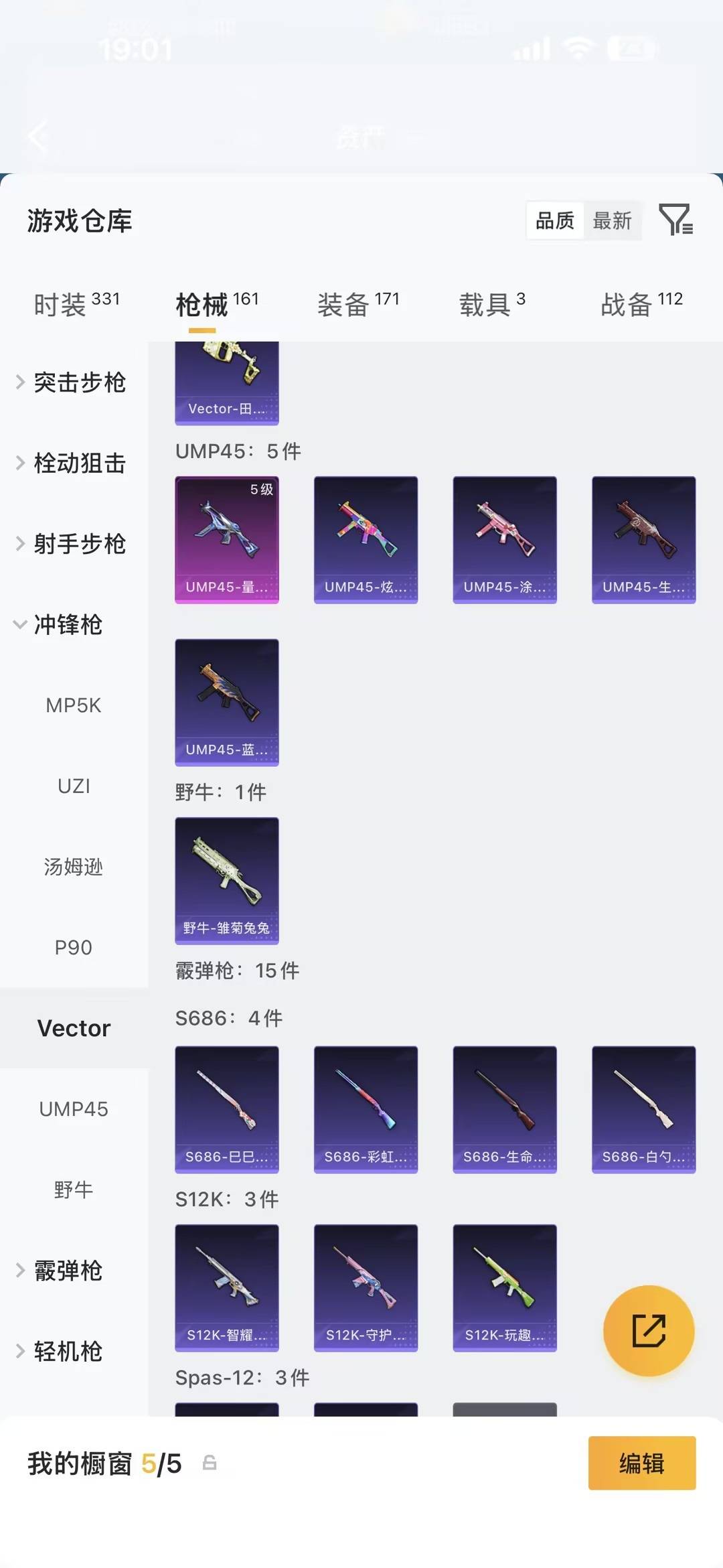The height and width of the screenshot is (1568, 723).
Task: Select Vector in the sidebar
Action: pos(74,1029)
